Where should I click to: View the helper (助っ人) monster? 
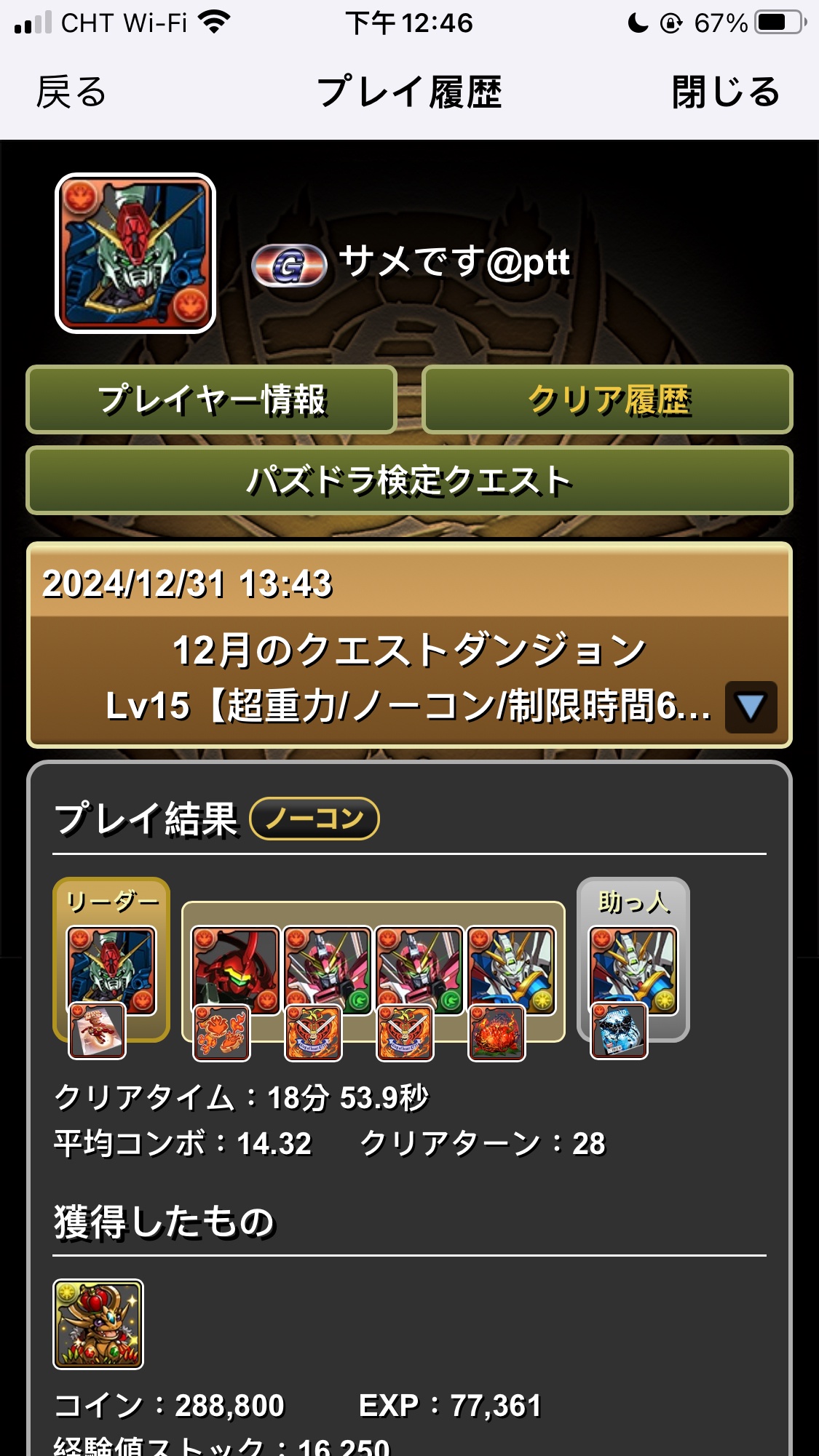633,971
